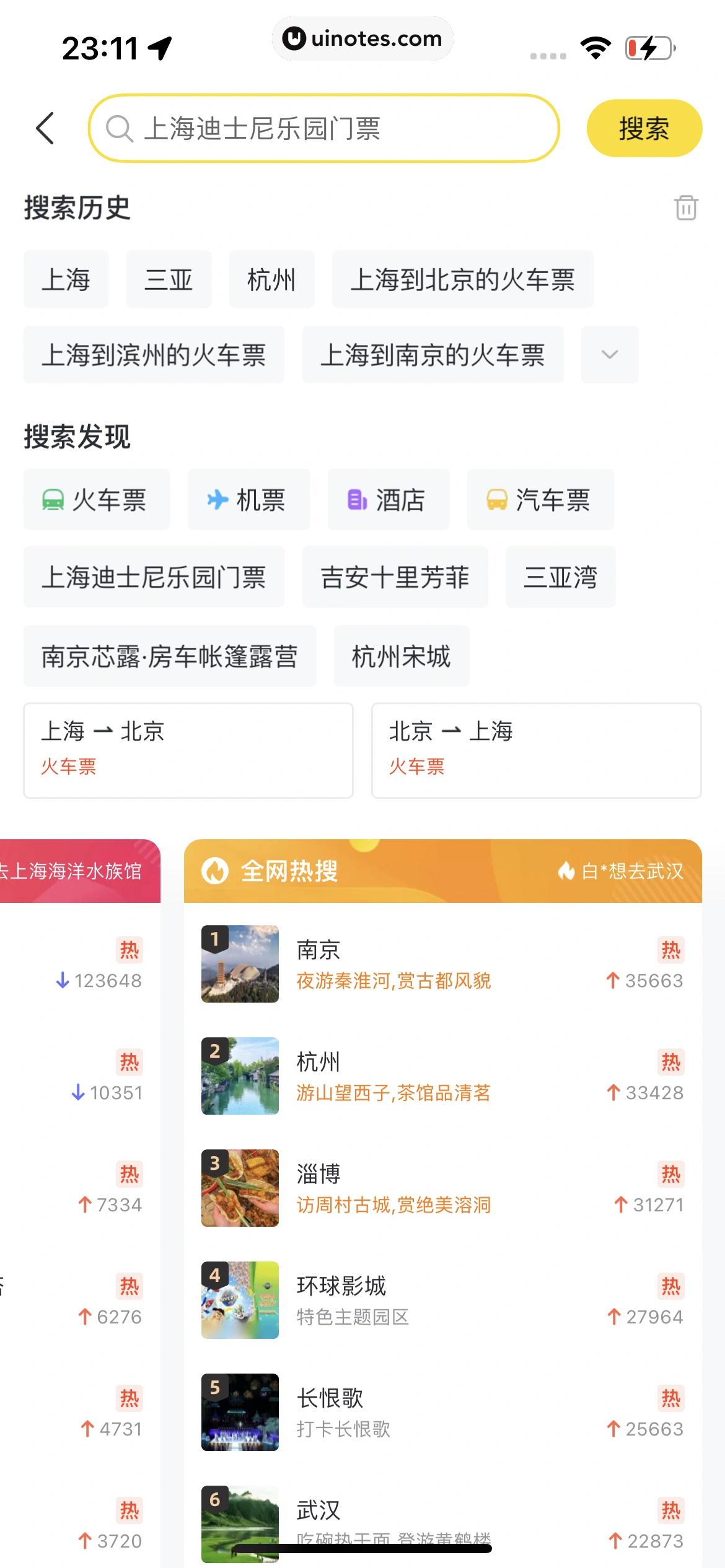
Task: Open suggestion 上海迪士尼乐园门票
Action: 153,577
